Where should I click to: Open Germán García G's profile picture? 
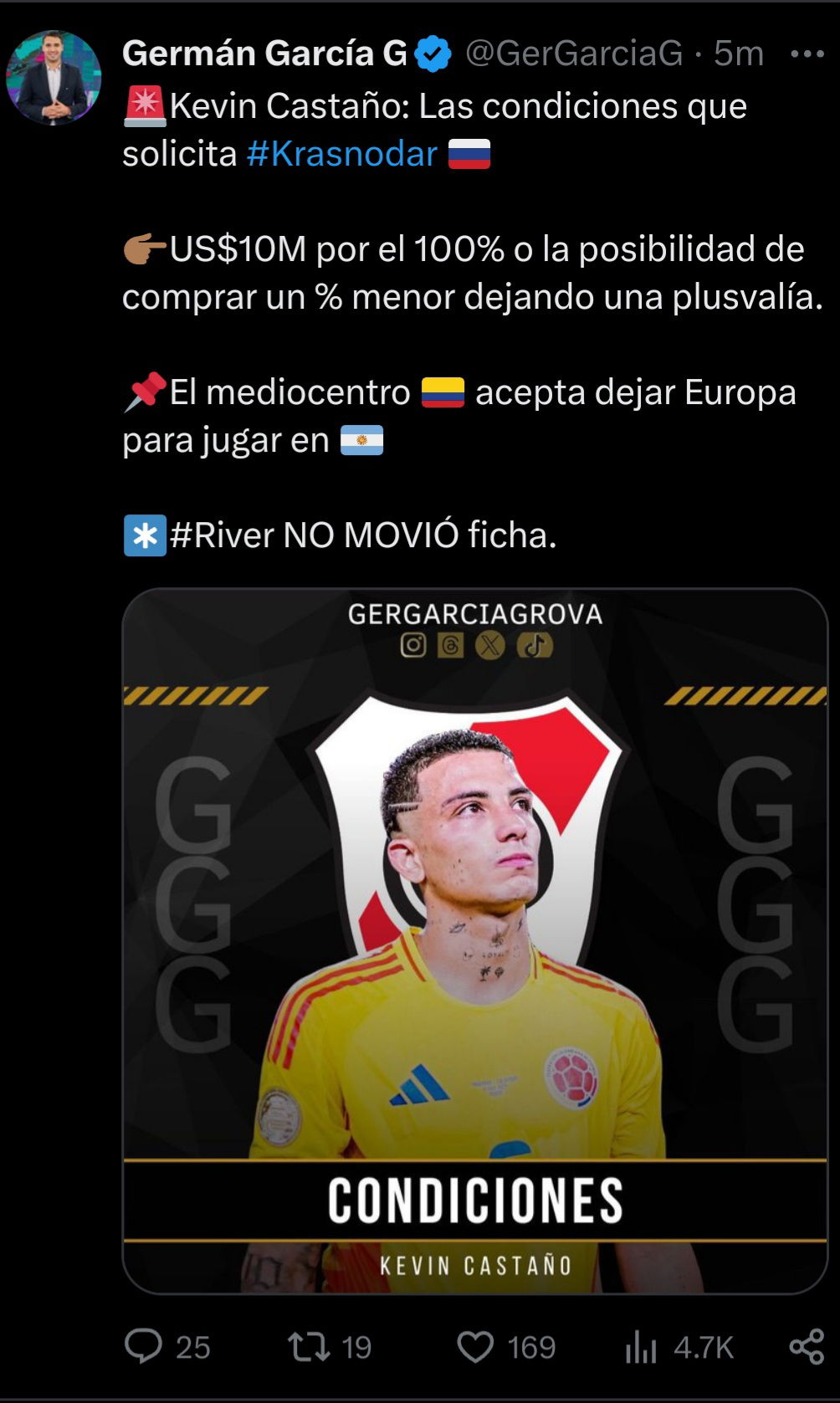54,78
